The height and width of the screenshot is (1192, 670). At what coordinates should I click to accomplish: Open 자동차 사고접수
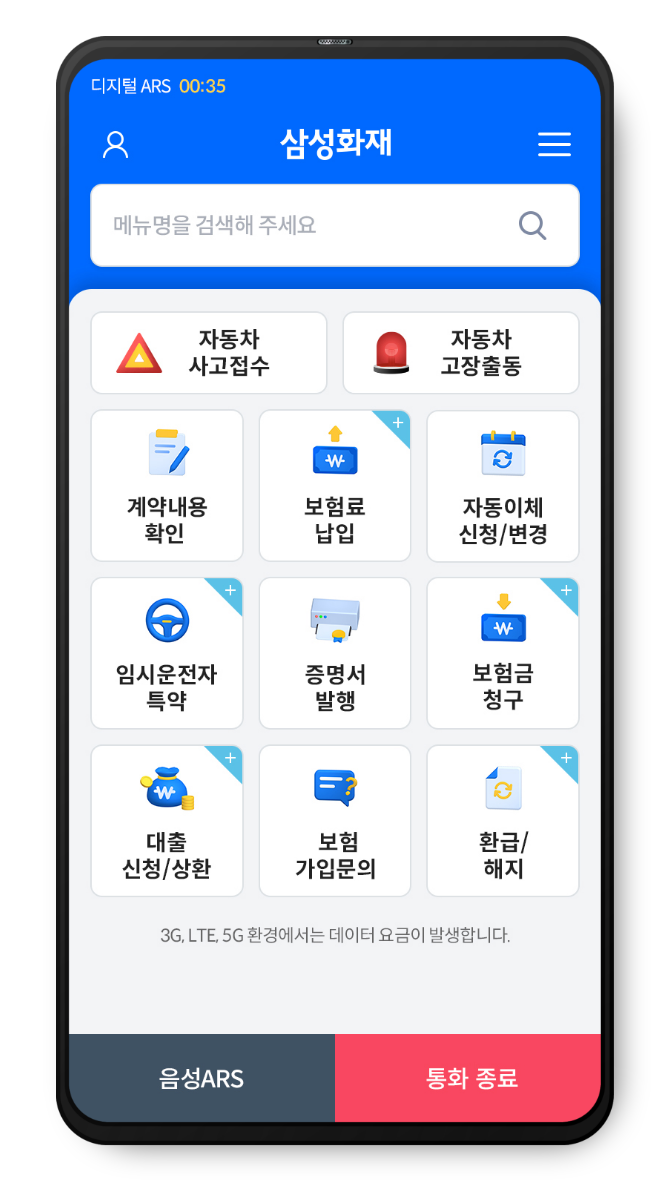pyautogui.click(x=208, y=353)
